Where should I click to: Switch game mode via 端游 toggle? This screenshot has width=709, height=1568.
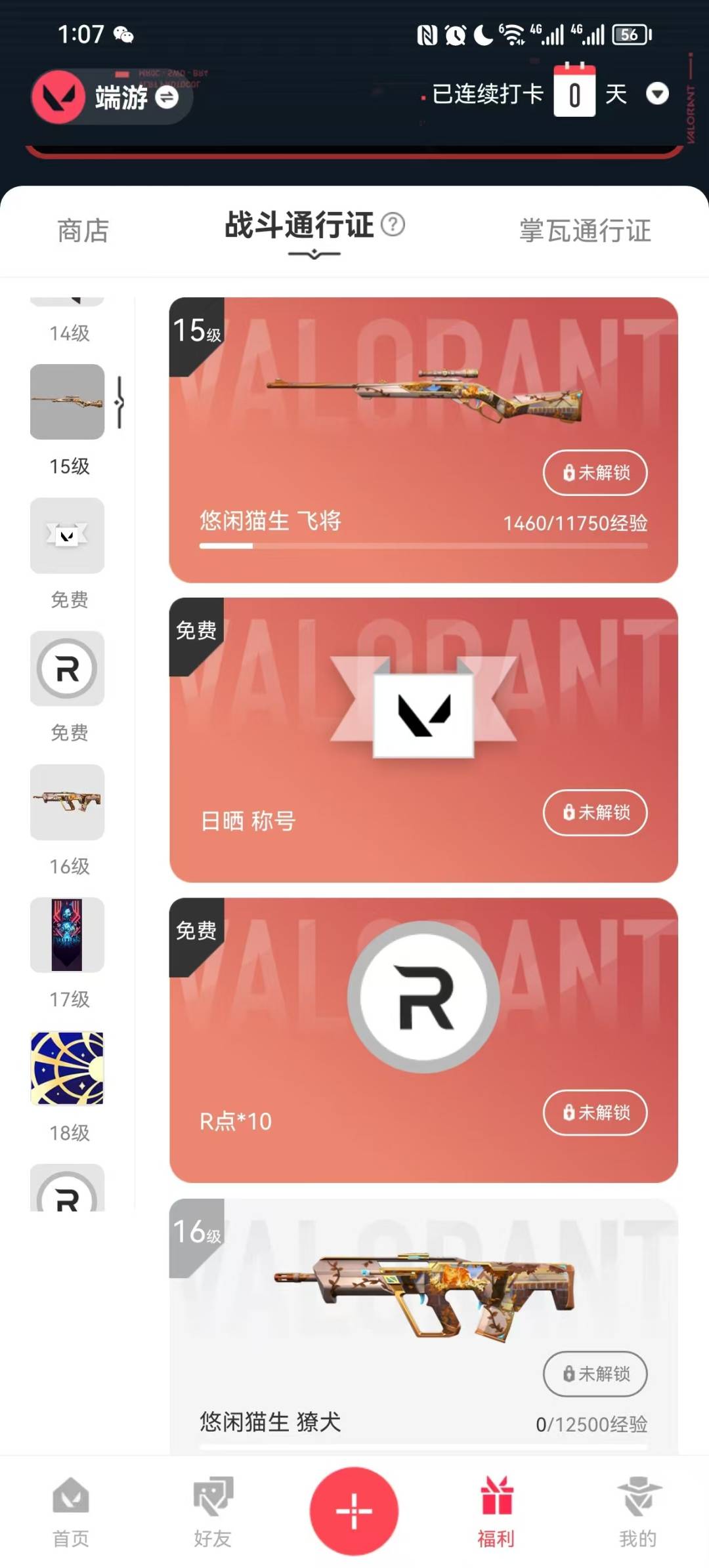(167, 98)
